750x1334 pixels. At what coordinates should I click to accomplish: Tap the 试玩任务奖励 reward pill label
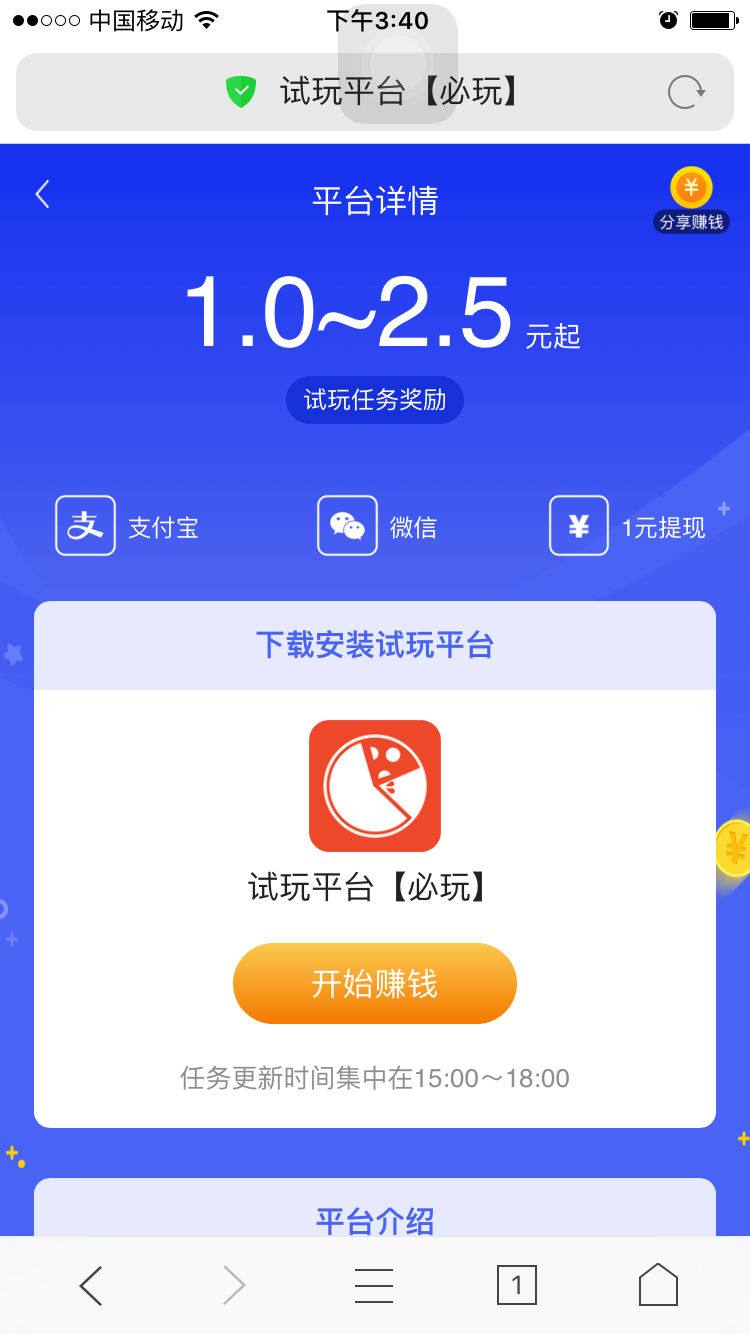point(375,399)
